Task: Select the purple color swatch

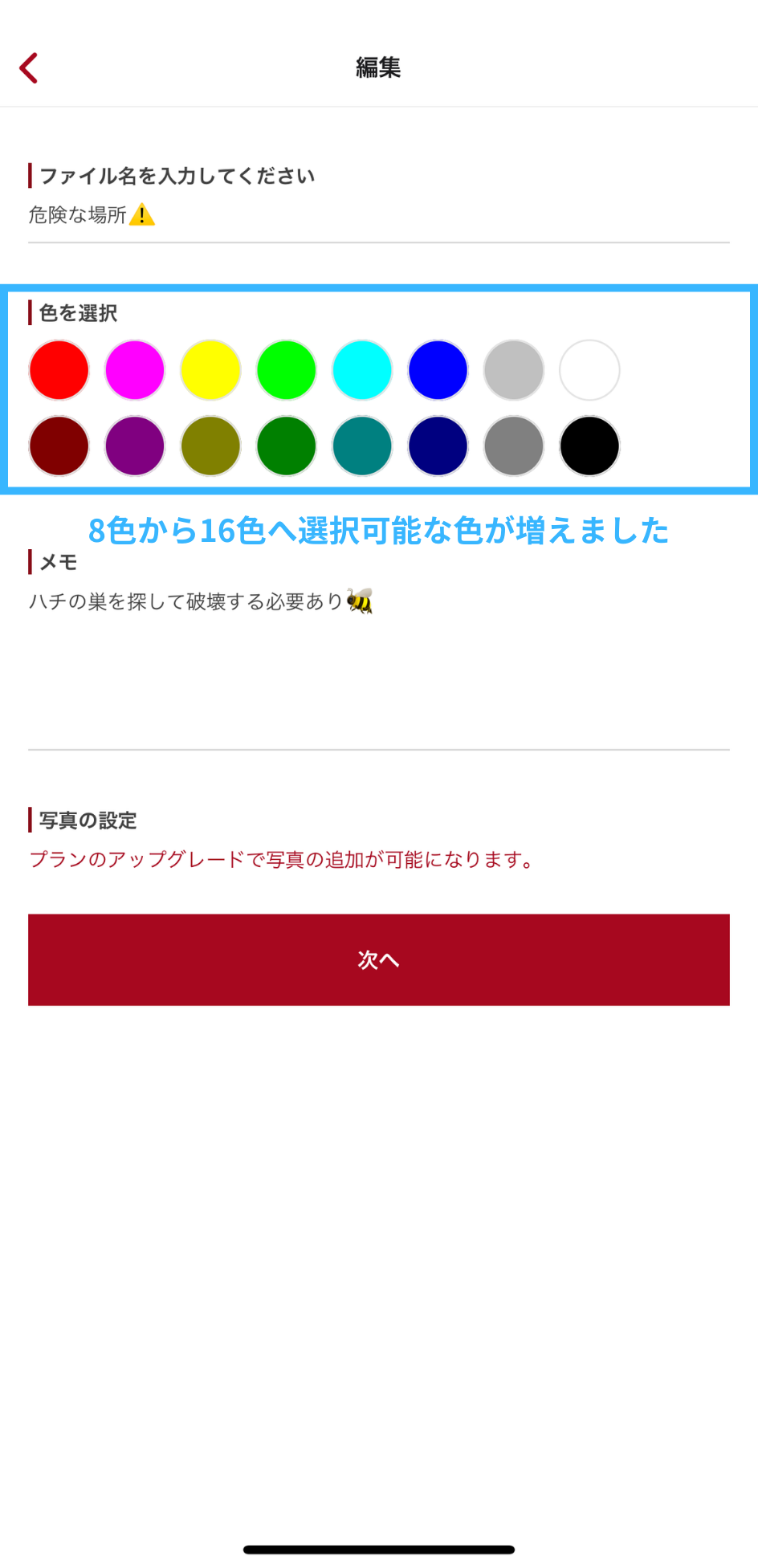Action: 135,446
